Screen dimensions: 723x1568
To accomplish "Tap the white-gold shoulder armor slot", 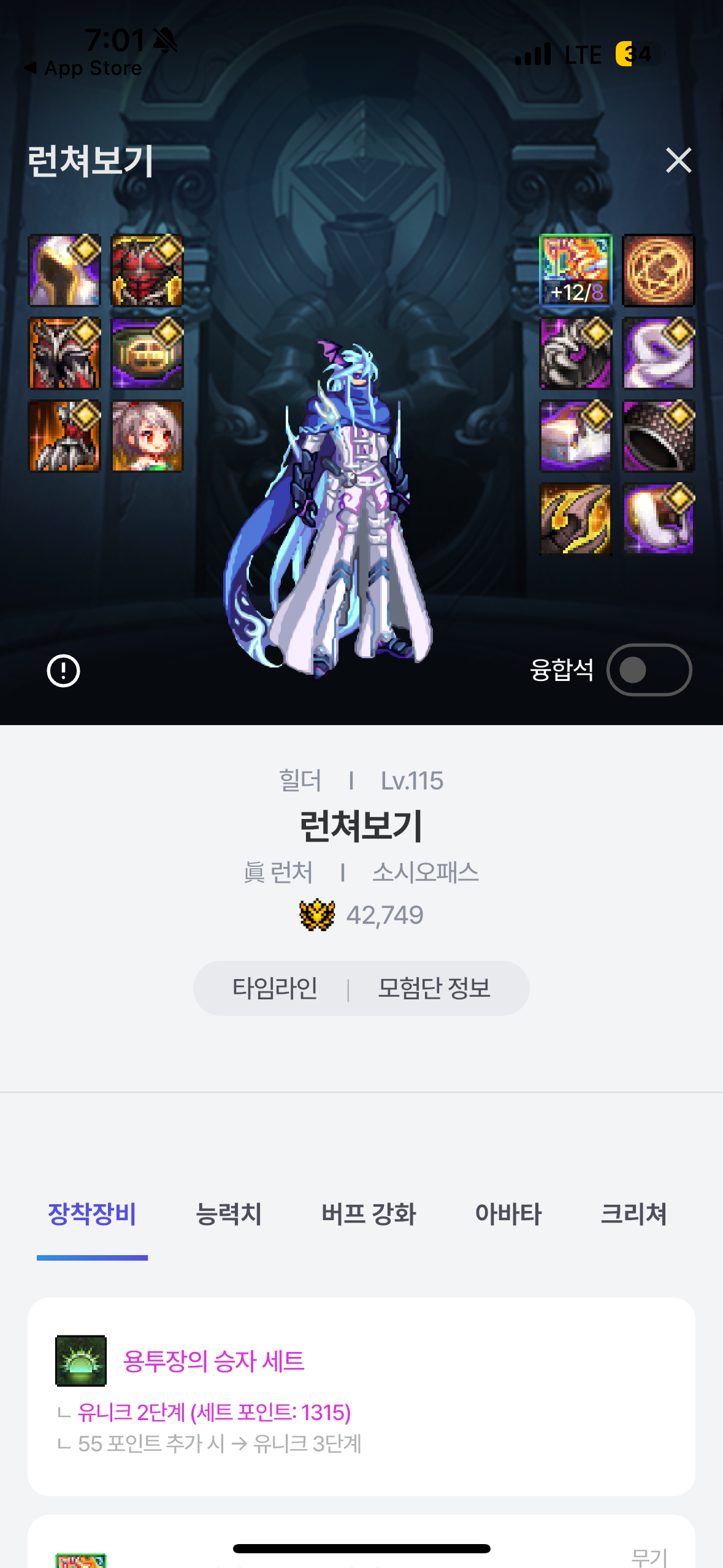I will 64,271.
